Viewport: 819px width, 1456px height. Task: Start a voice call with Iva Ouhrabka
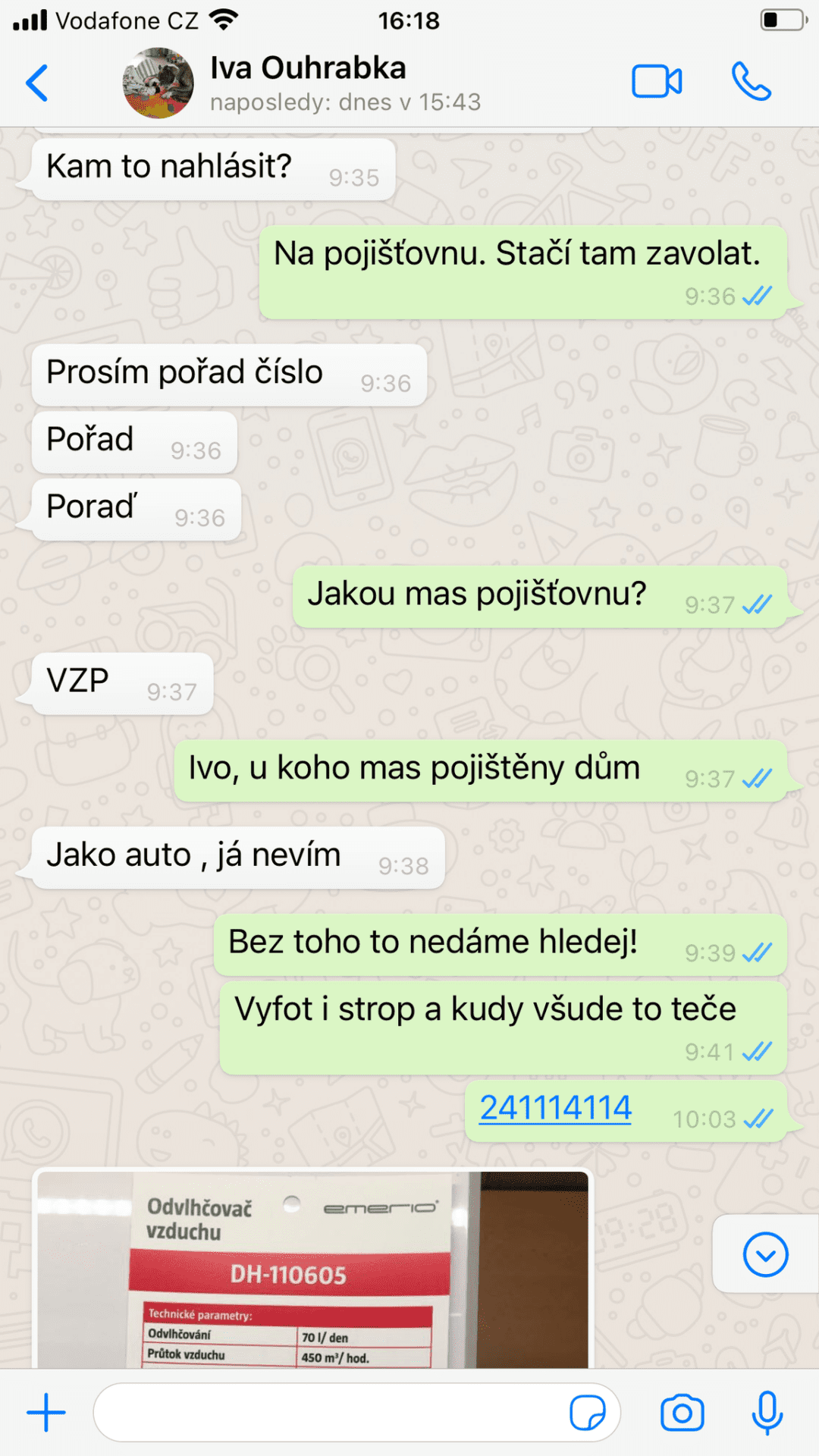(751, 82)
